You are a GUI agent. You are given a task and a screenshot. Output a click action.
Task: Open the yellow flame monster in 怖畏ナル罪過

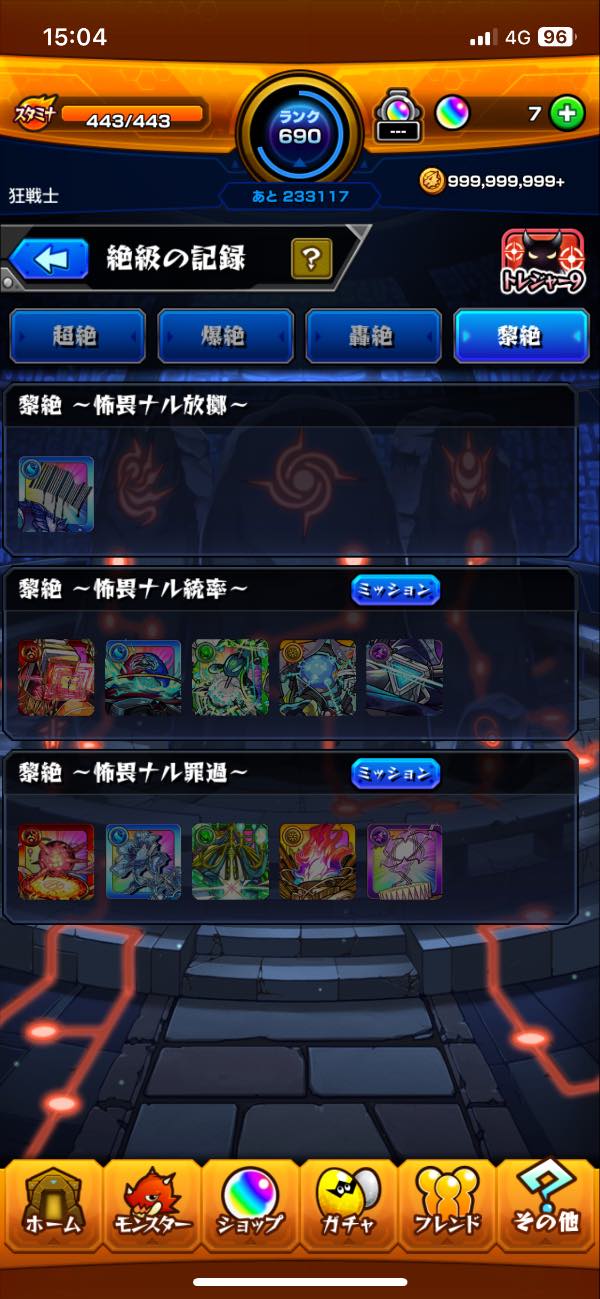[317, 861]
